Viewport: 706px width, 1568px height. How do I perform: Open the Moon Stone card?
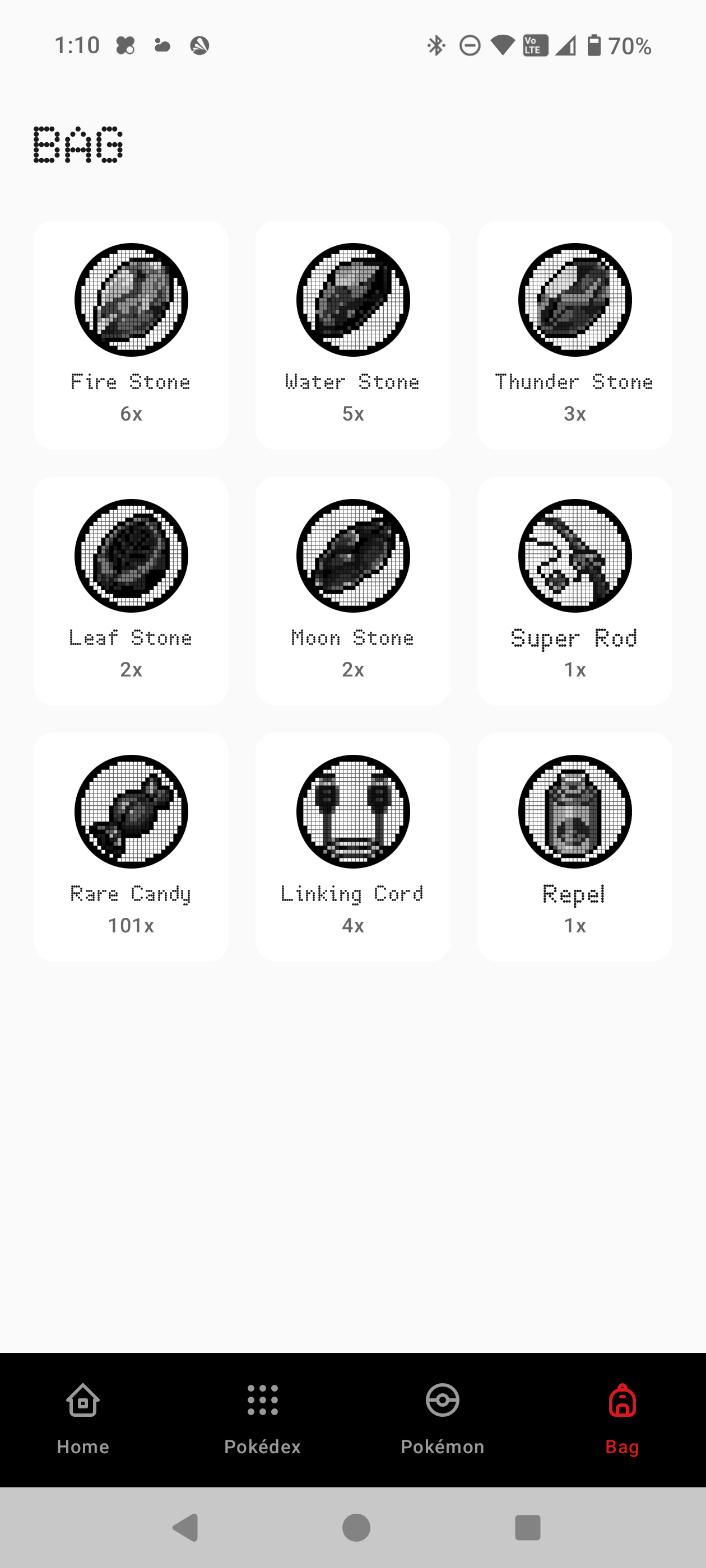[352, 590]
